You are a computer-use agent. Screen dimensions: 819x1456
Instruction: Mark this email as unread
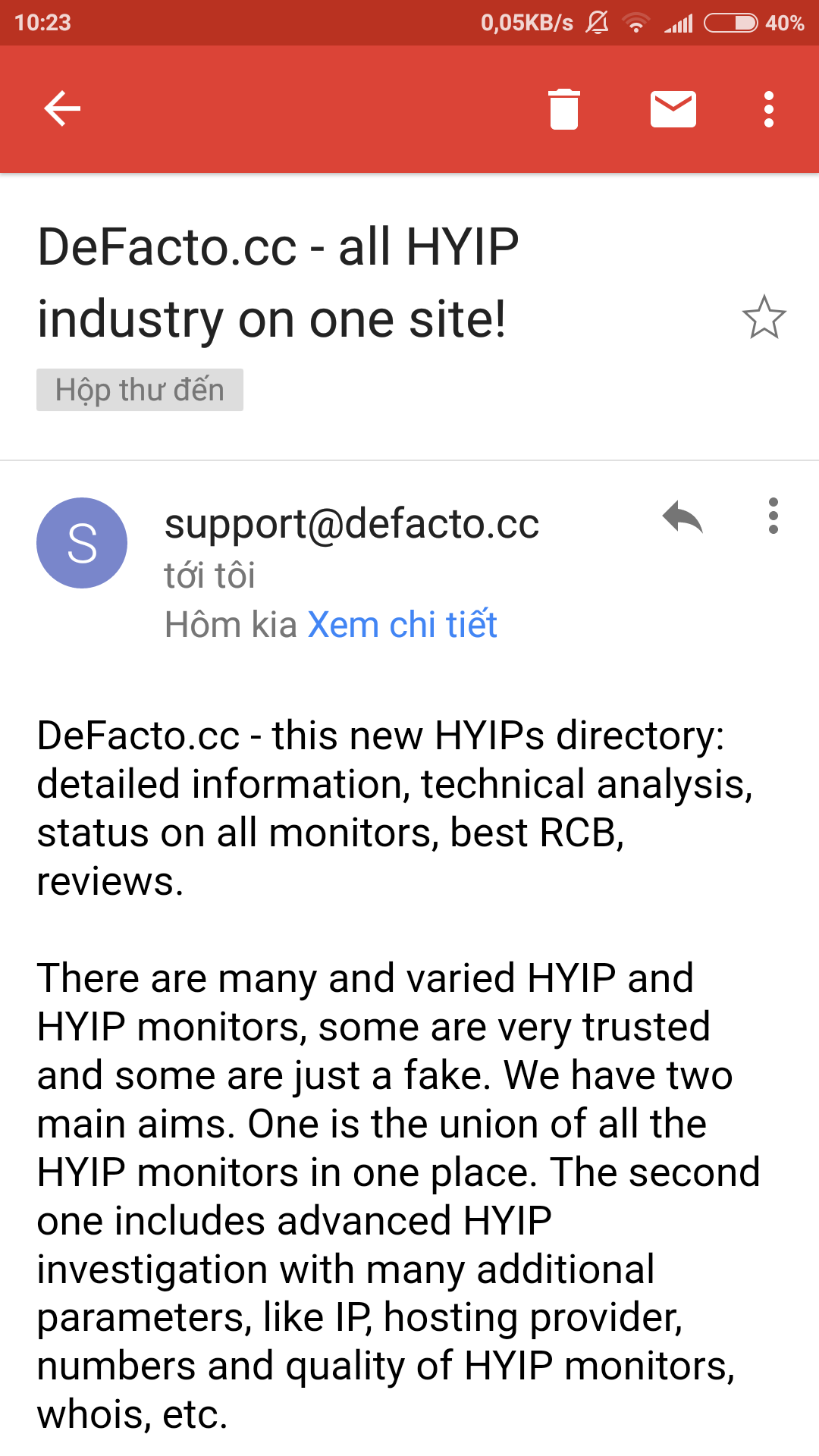673,109
